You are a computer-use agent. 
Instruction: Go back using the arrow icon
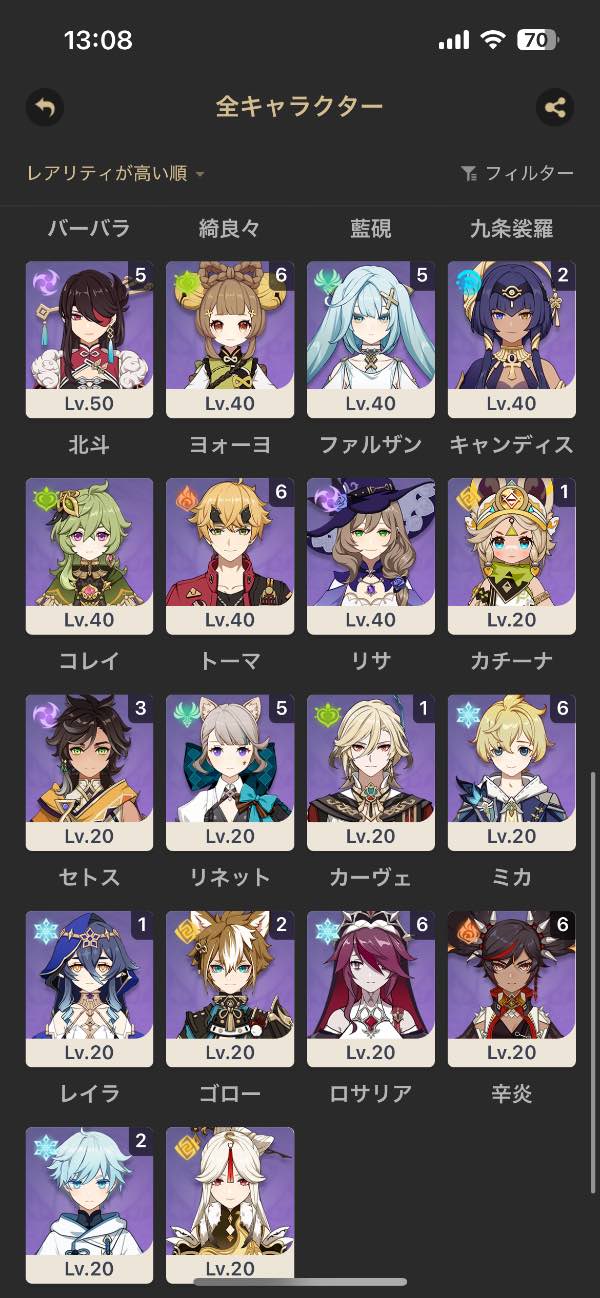coord(44,107)
